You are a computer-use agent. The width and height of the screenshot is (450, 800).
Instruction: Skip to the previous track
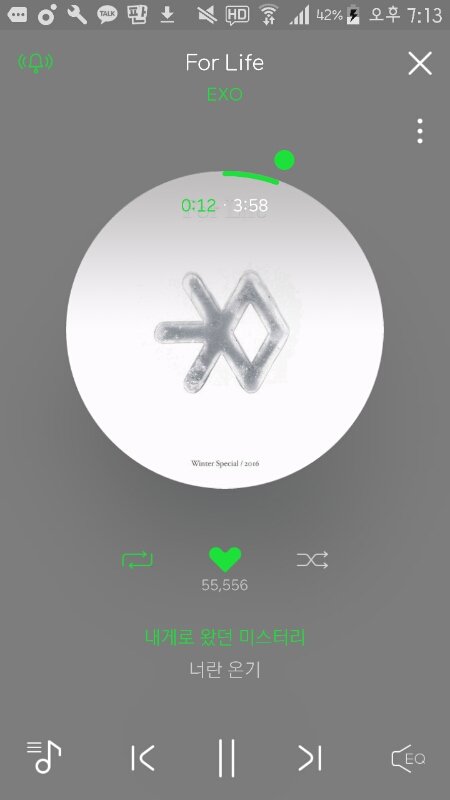(142, 758)
